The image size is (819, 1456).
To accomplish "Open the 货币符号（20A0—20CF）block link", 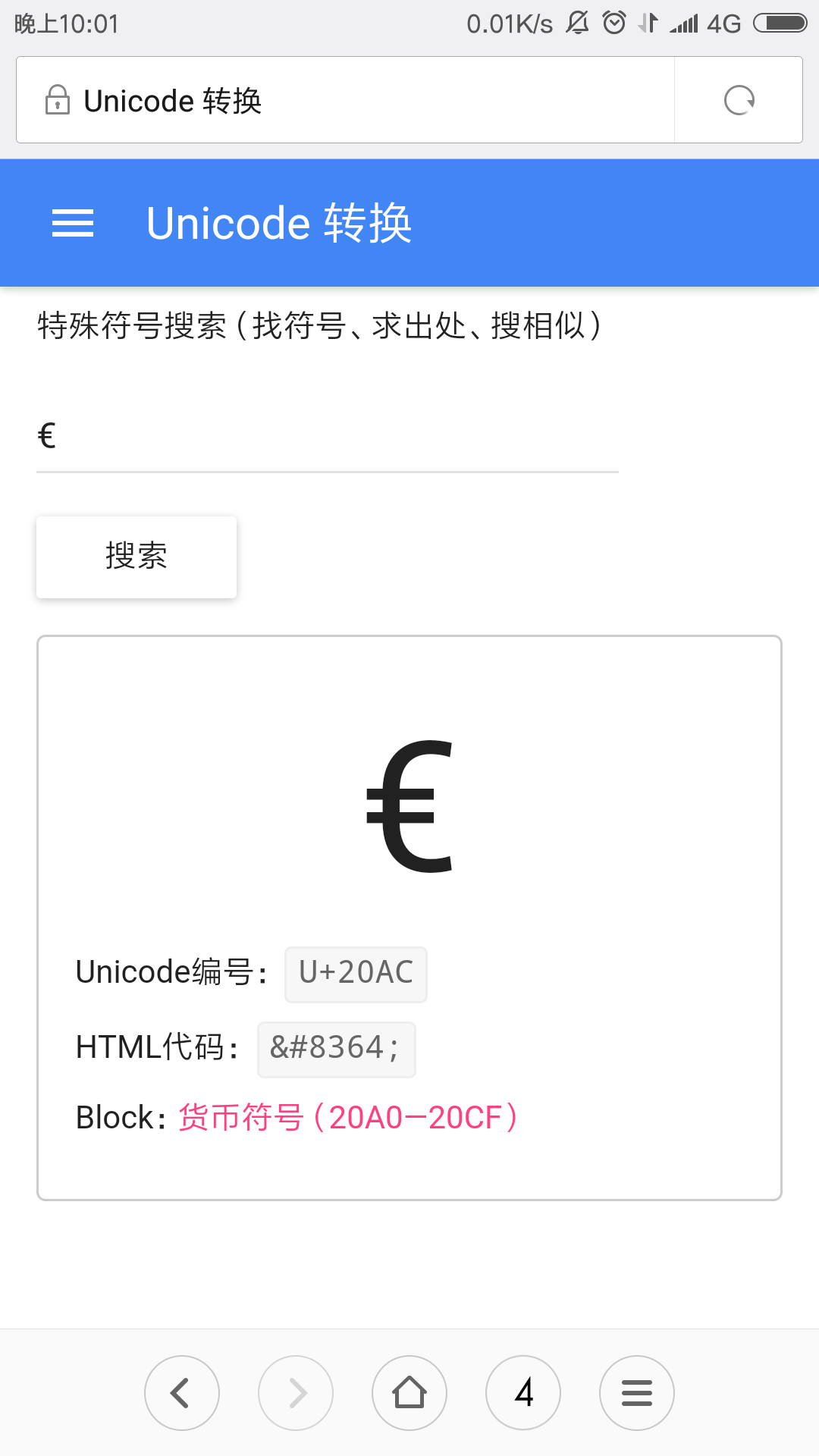I will pos(349,1116).
